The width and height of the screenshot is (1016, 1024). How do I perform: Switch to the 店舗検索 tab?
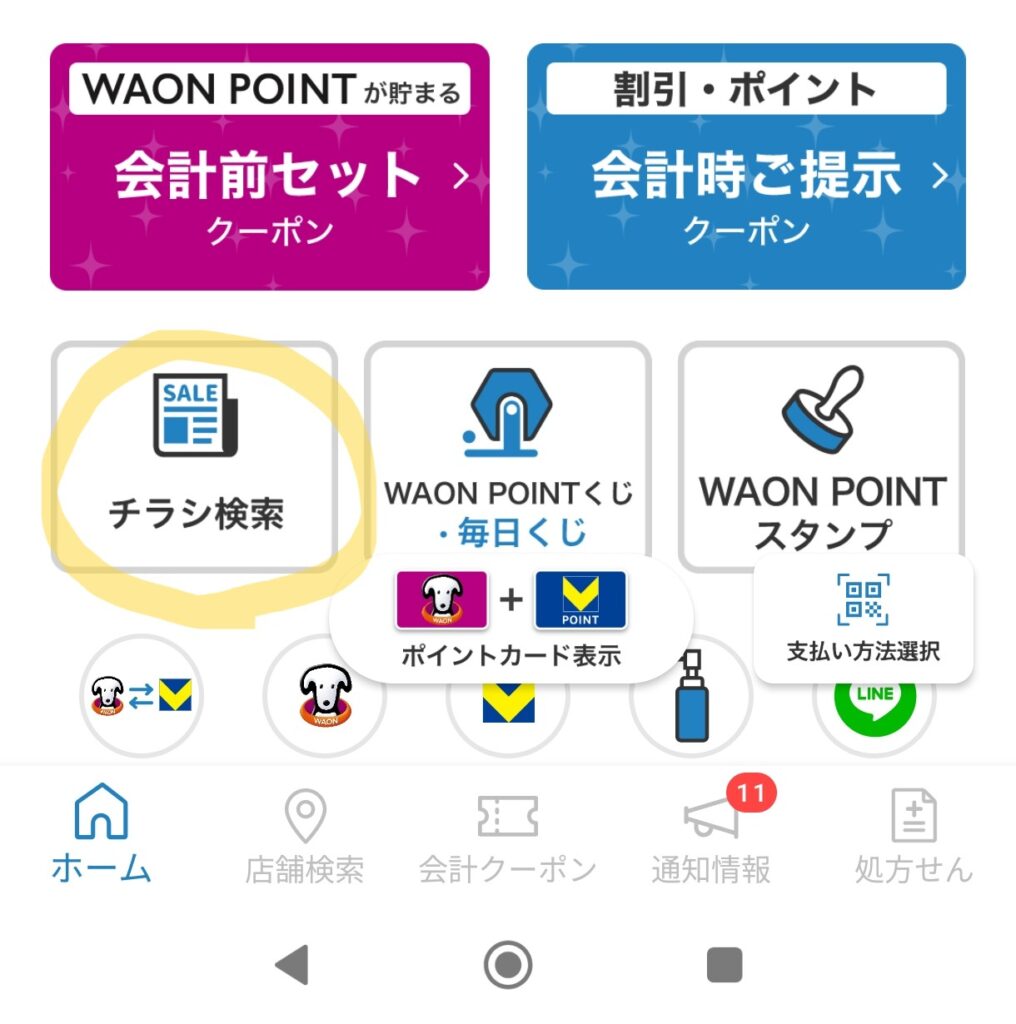click(304, 836)
